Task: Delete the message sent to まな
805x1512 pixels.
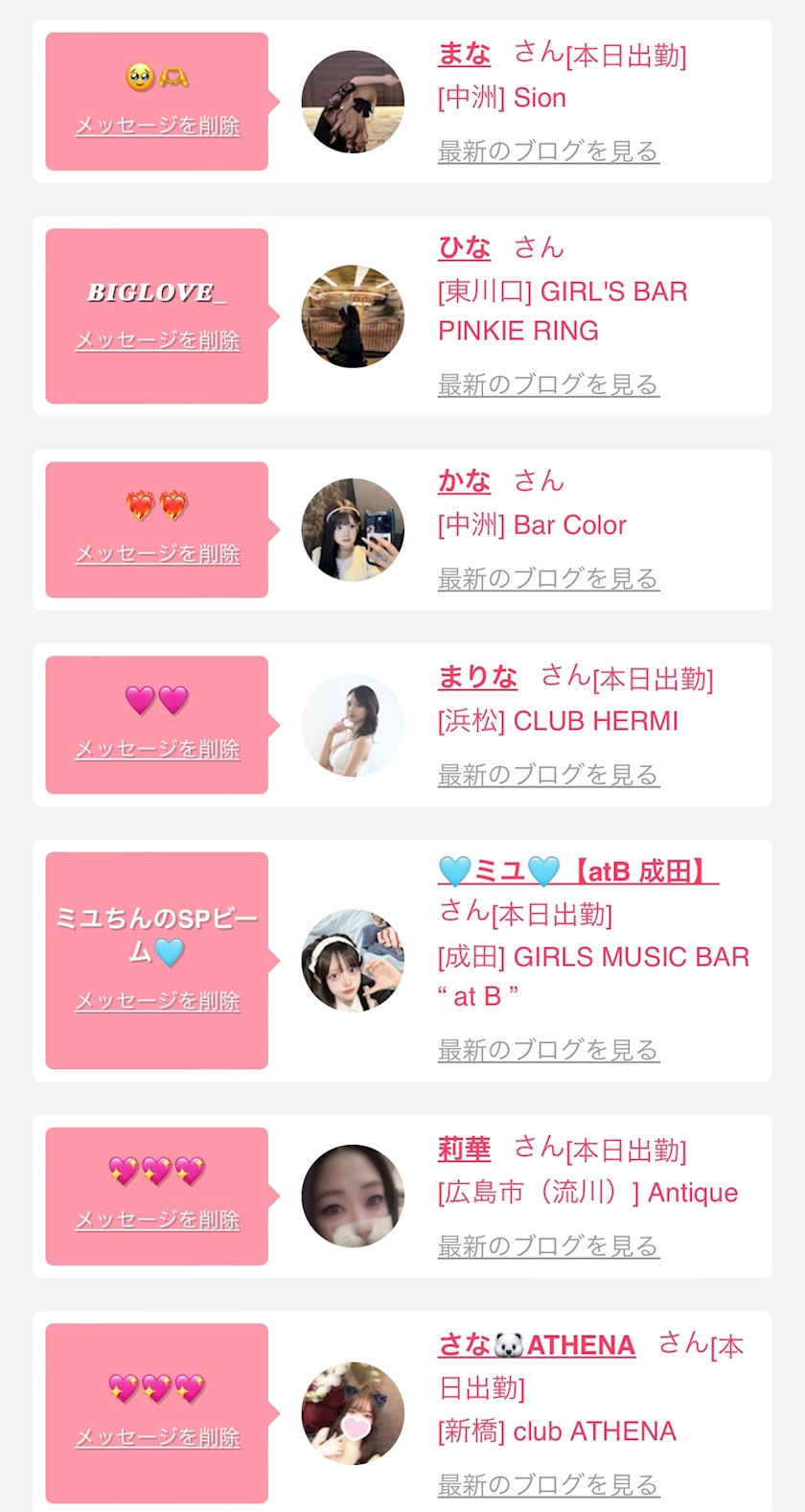Action: click(157, 126)
